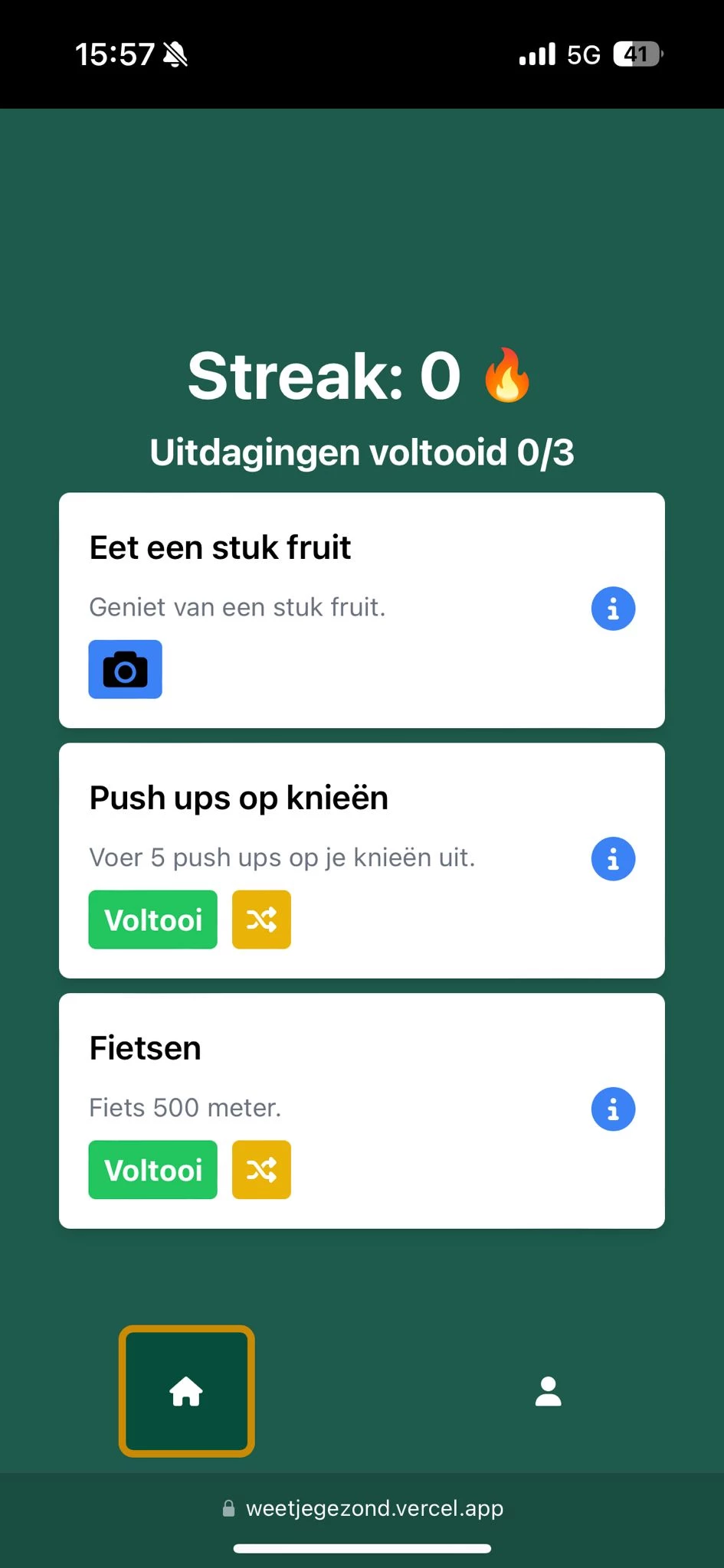Select the Home tab icon
Viewport: 724px width, 1568px height.
[186, 1392]
